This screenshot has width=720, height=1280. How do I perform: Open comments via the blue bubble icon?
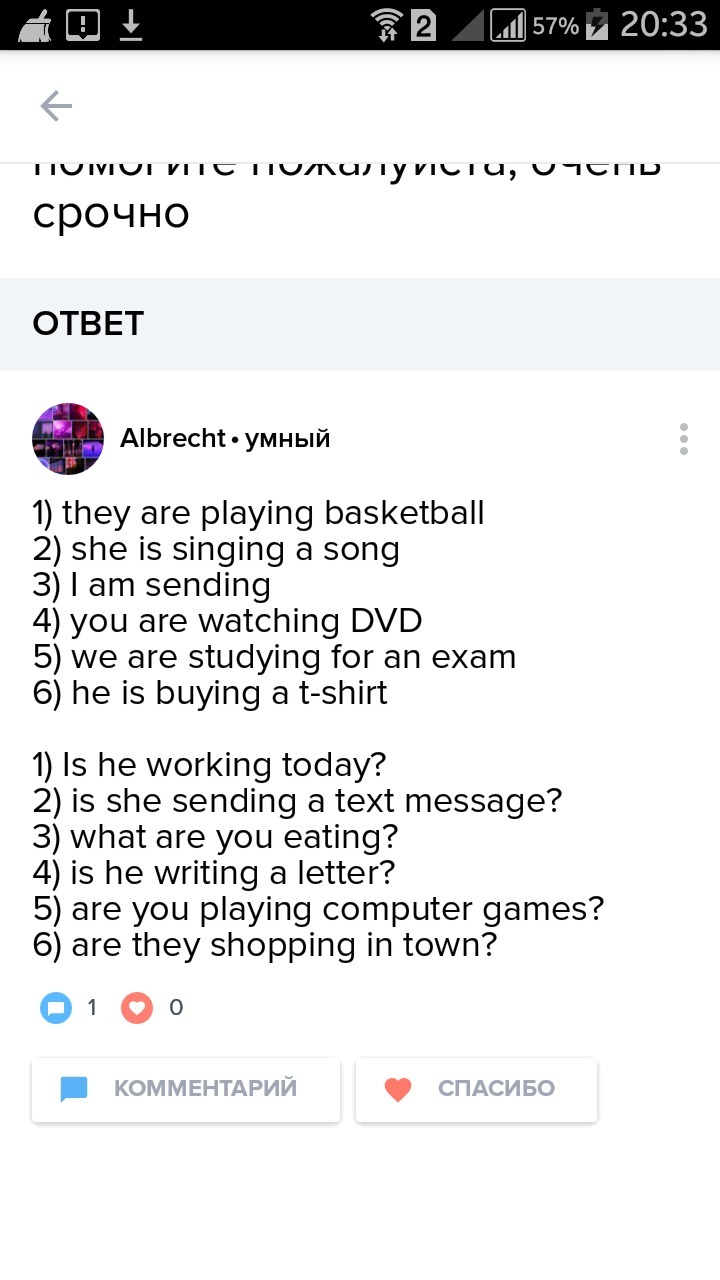(x=56, y=1008)
